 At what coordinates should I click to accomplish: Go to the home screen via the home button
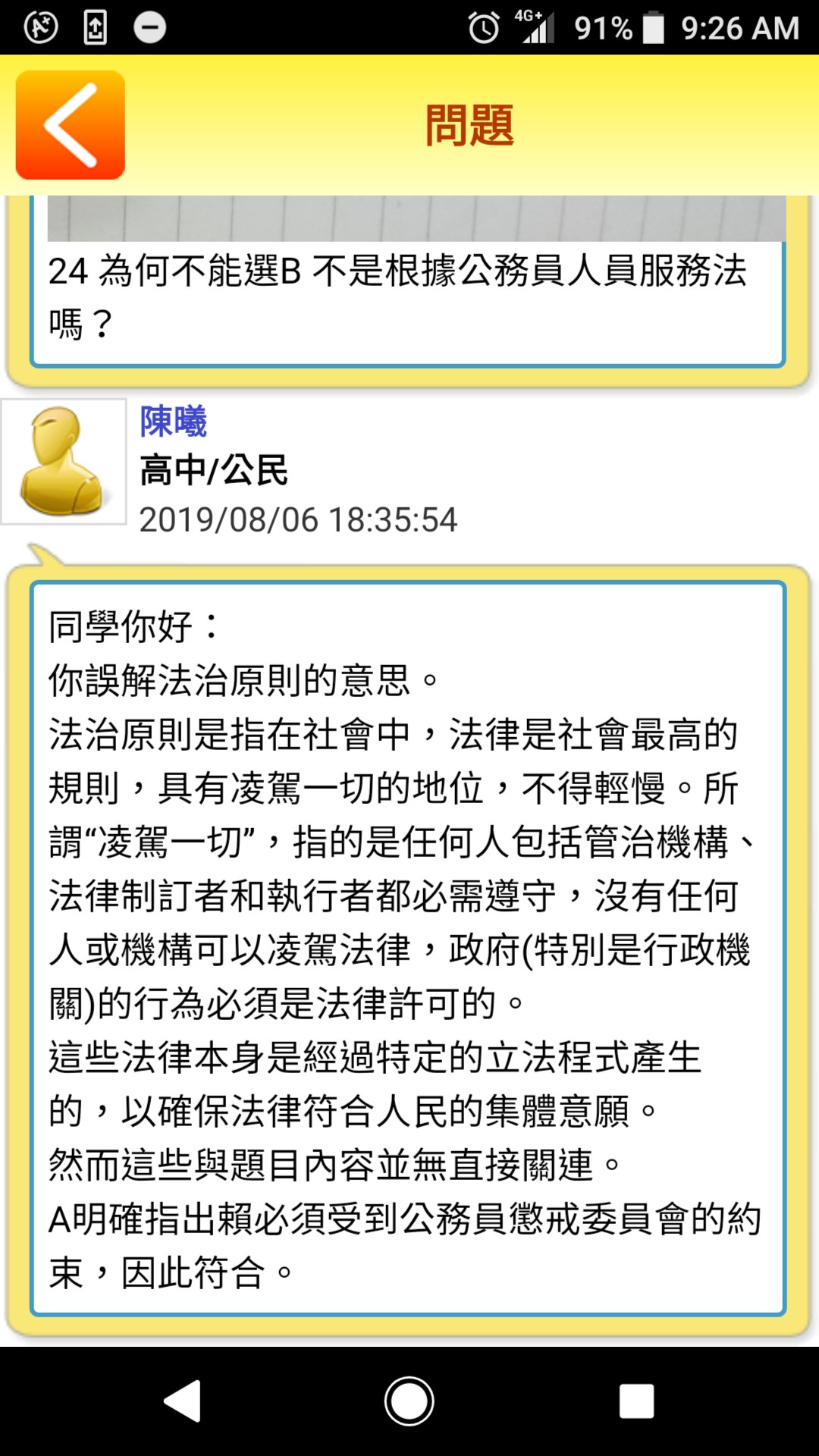point(409,1401)
